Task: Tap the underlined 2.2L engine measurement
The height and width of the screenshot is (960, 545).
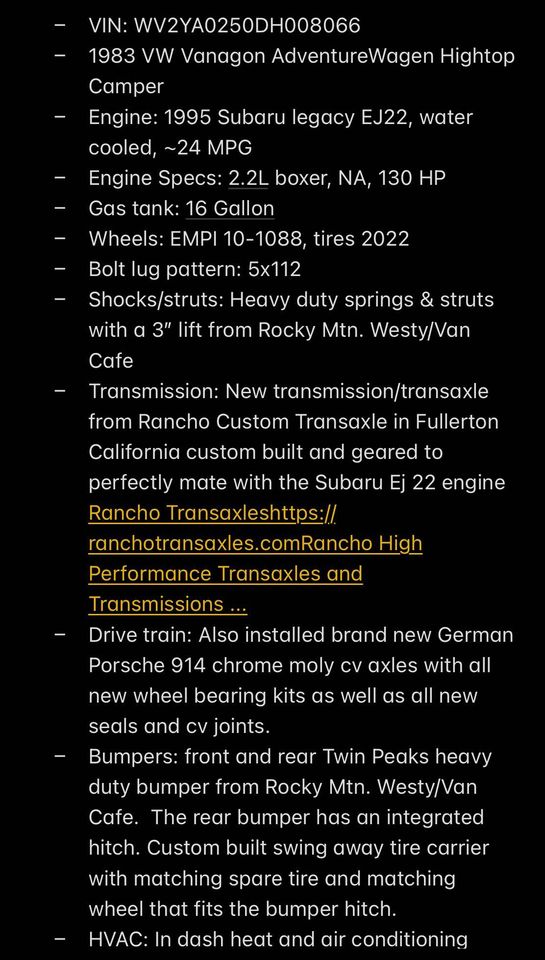Action: [249, 178]
